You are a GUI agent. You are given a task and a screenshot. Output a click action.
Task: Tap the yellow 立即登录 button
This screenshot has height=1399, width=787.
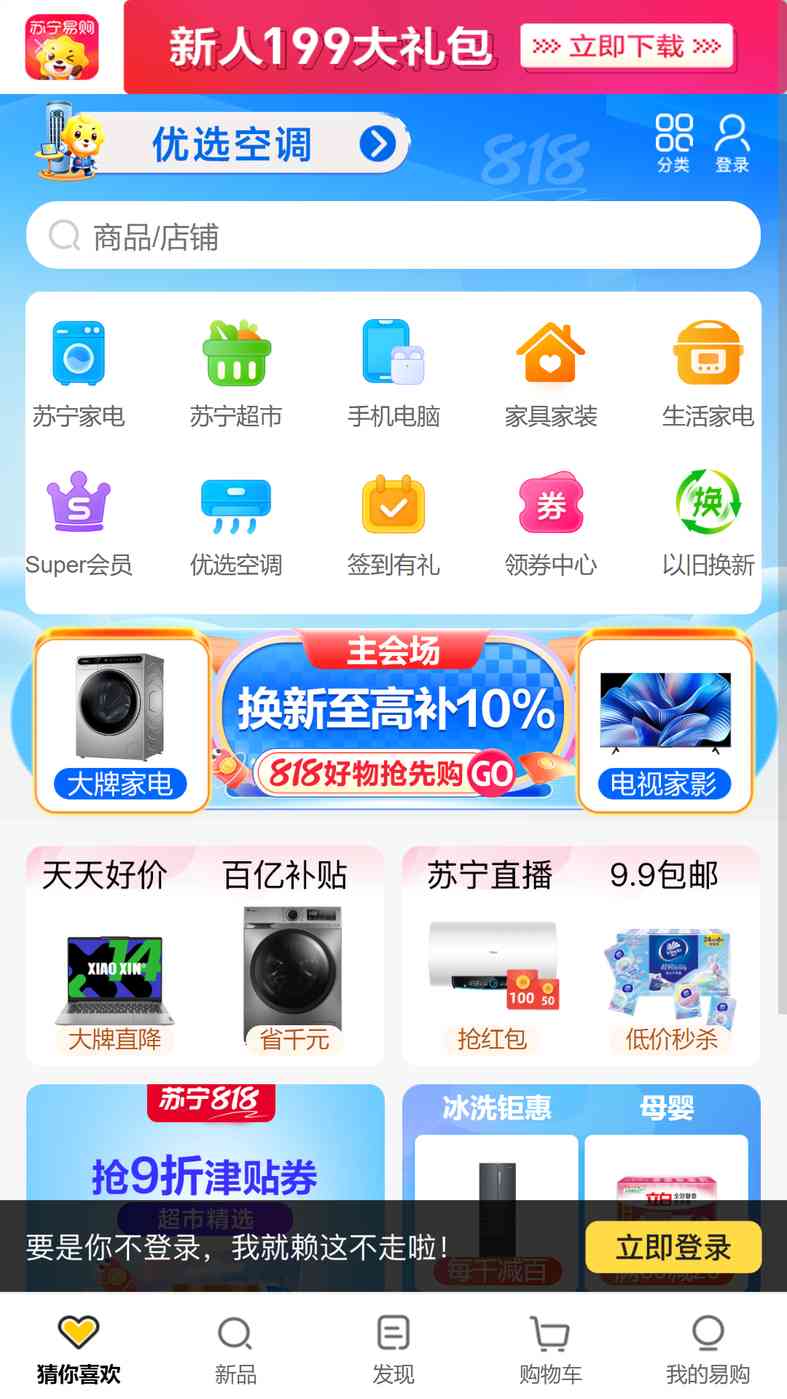point(673,1247)
